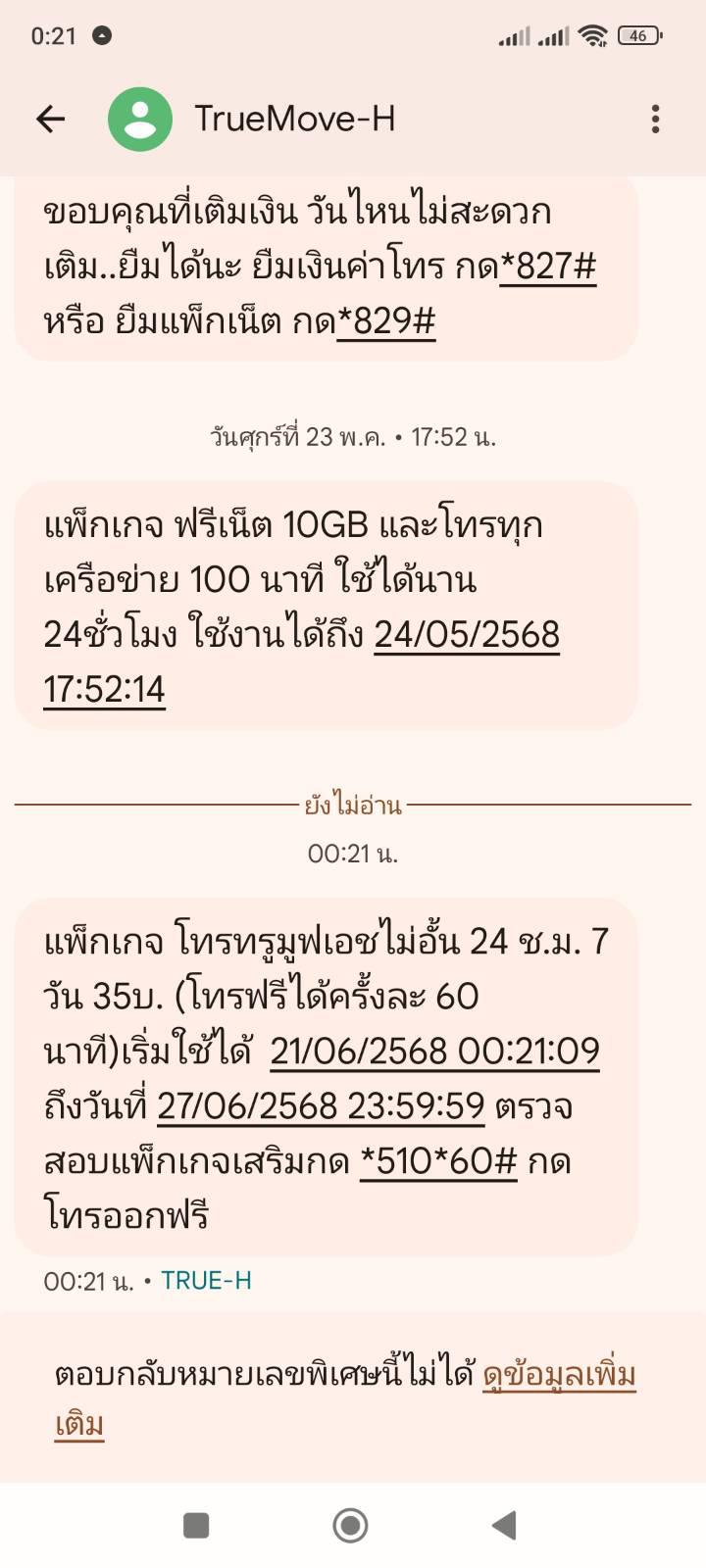Dial the *510*60# code link

pyautogui.click(x=438, y=1161)
